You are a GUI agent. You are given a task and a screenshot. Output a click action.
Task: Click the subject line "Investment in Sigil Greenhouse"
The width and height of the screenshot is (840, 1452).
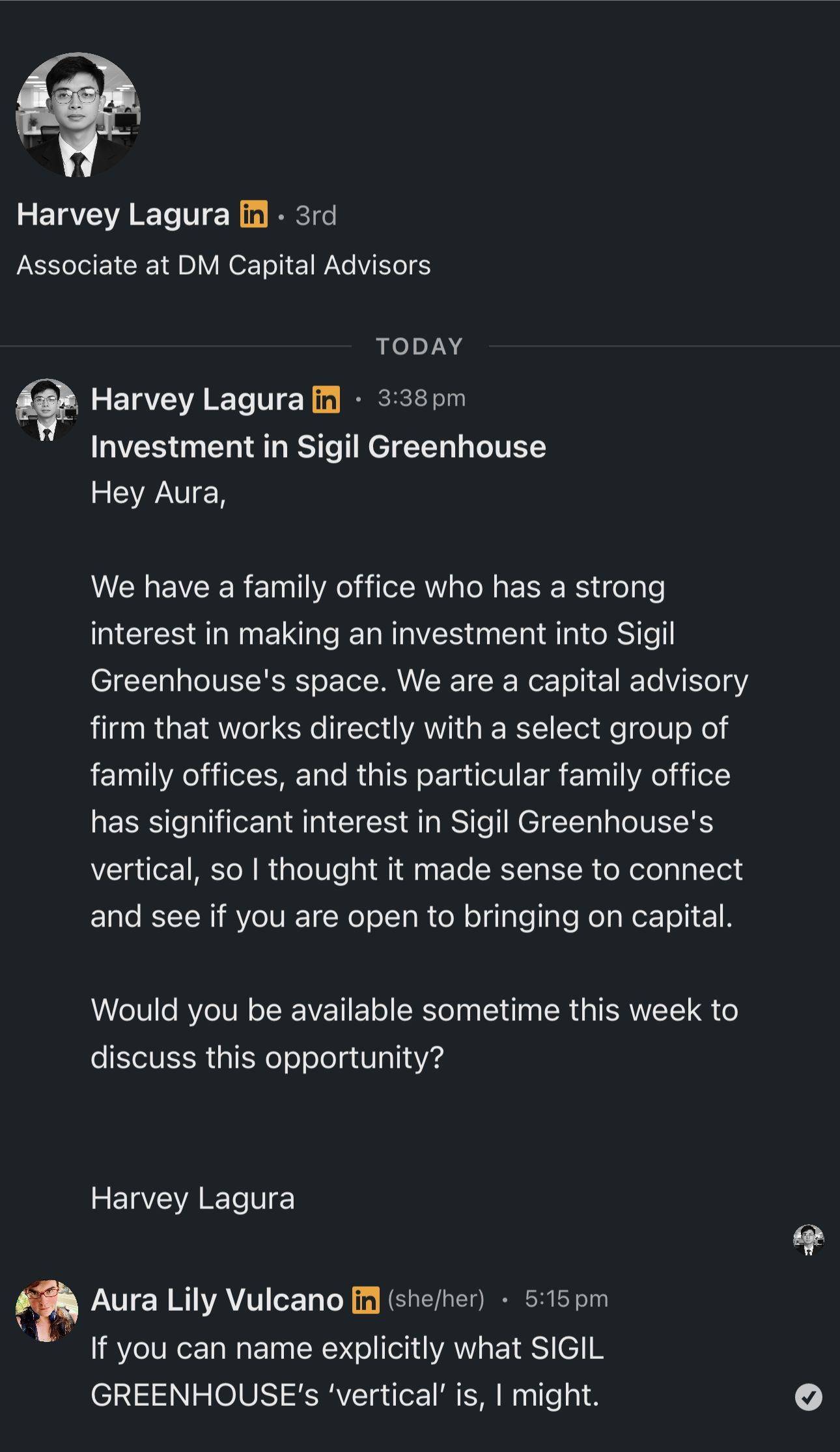(x=318, y=447)
